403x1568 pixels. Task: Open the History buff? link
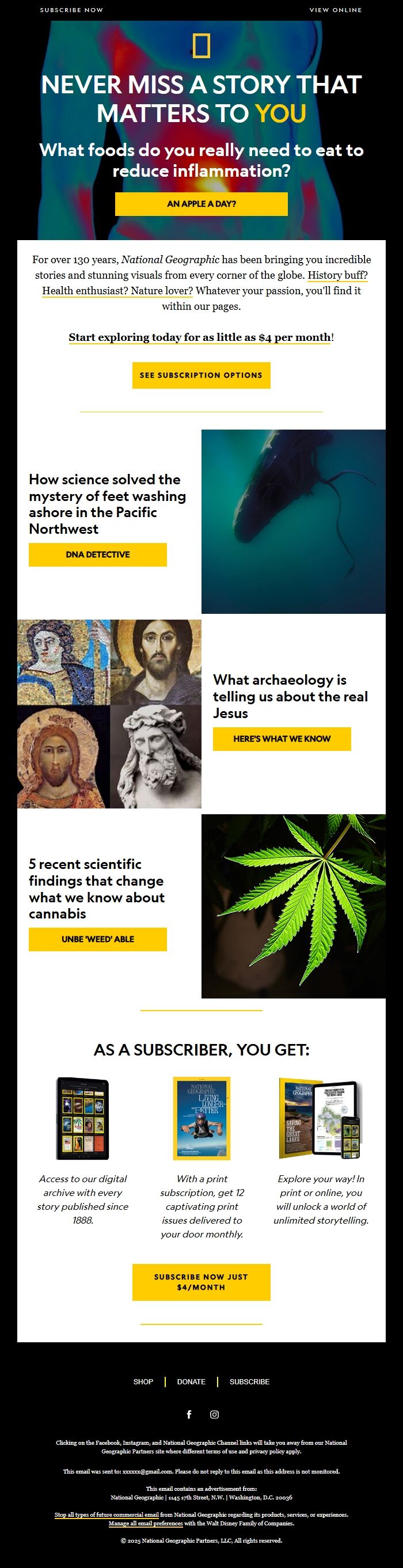point(337,275)
